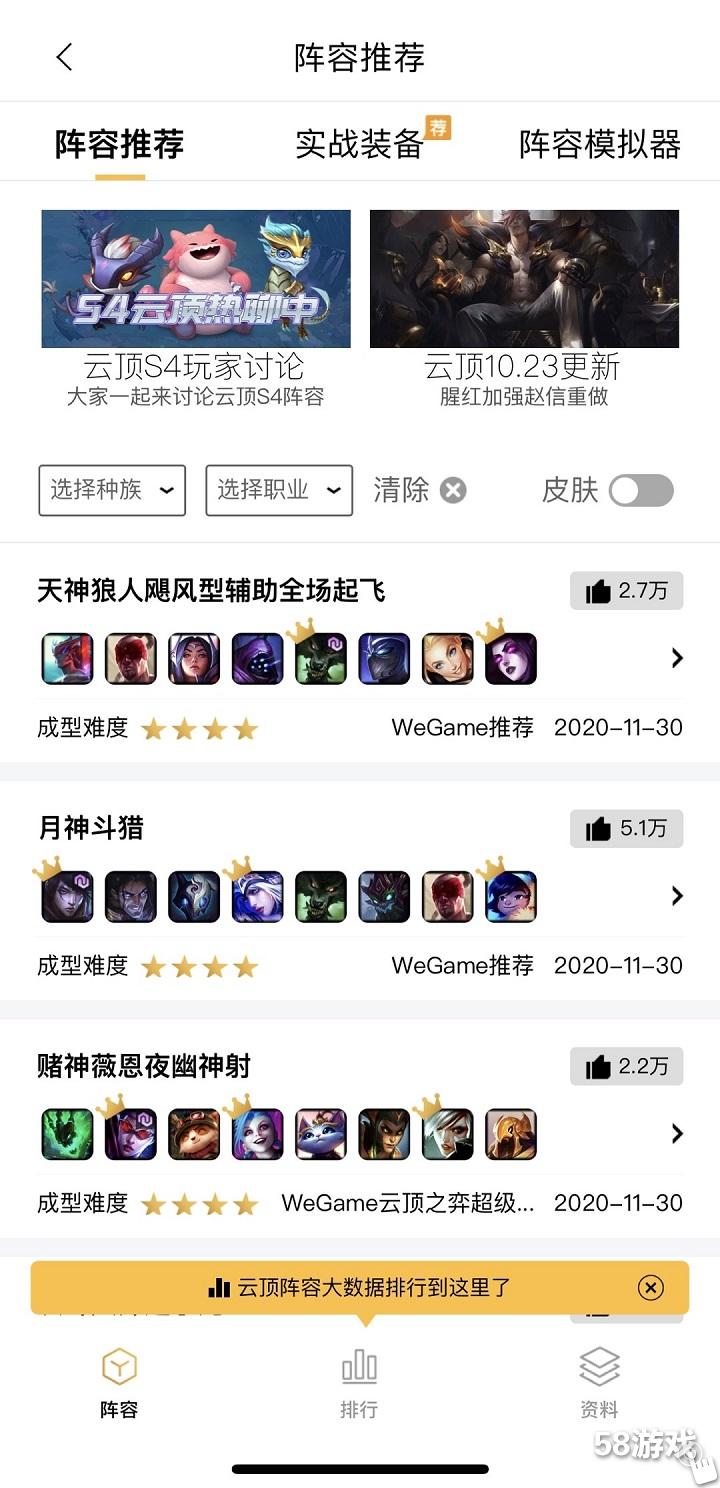Viewport: 720px width, 1488px height.
Task: Clear filters with the 清除 button
Action: tap(420, 490)
